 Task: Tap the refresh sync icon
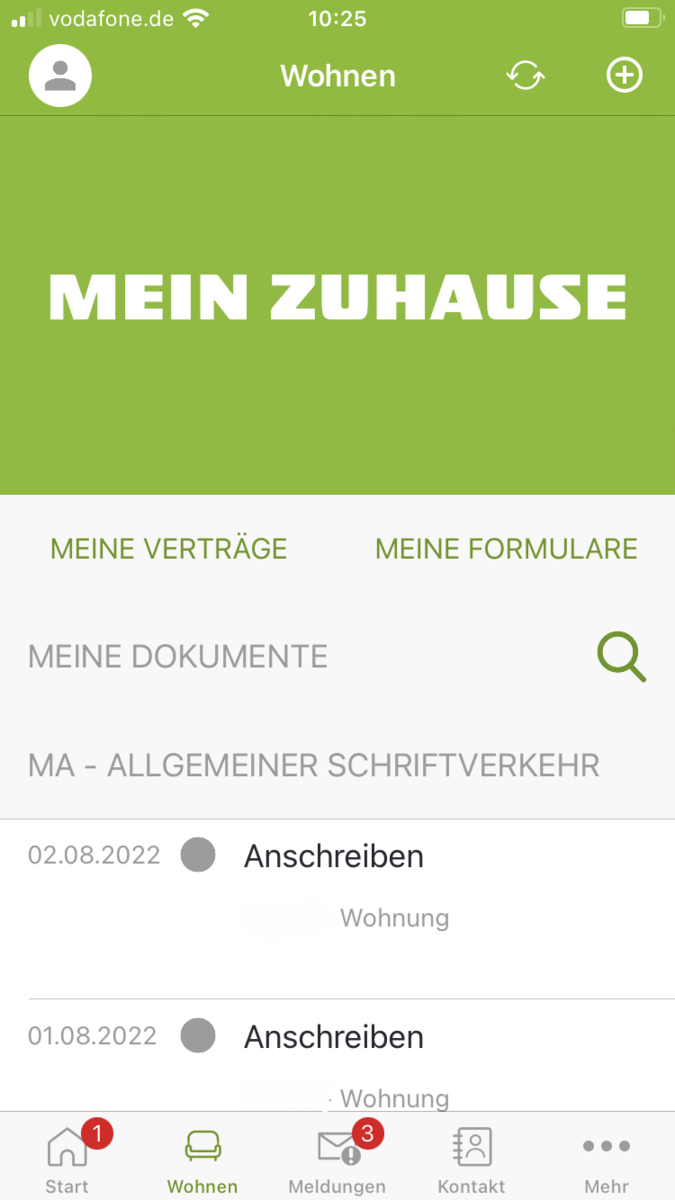tap(525, 76)
